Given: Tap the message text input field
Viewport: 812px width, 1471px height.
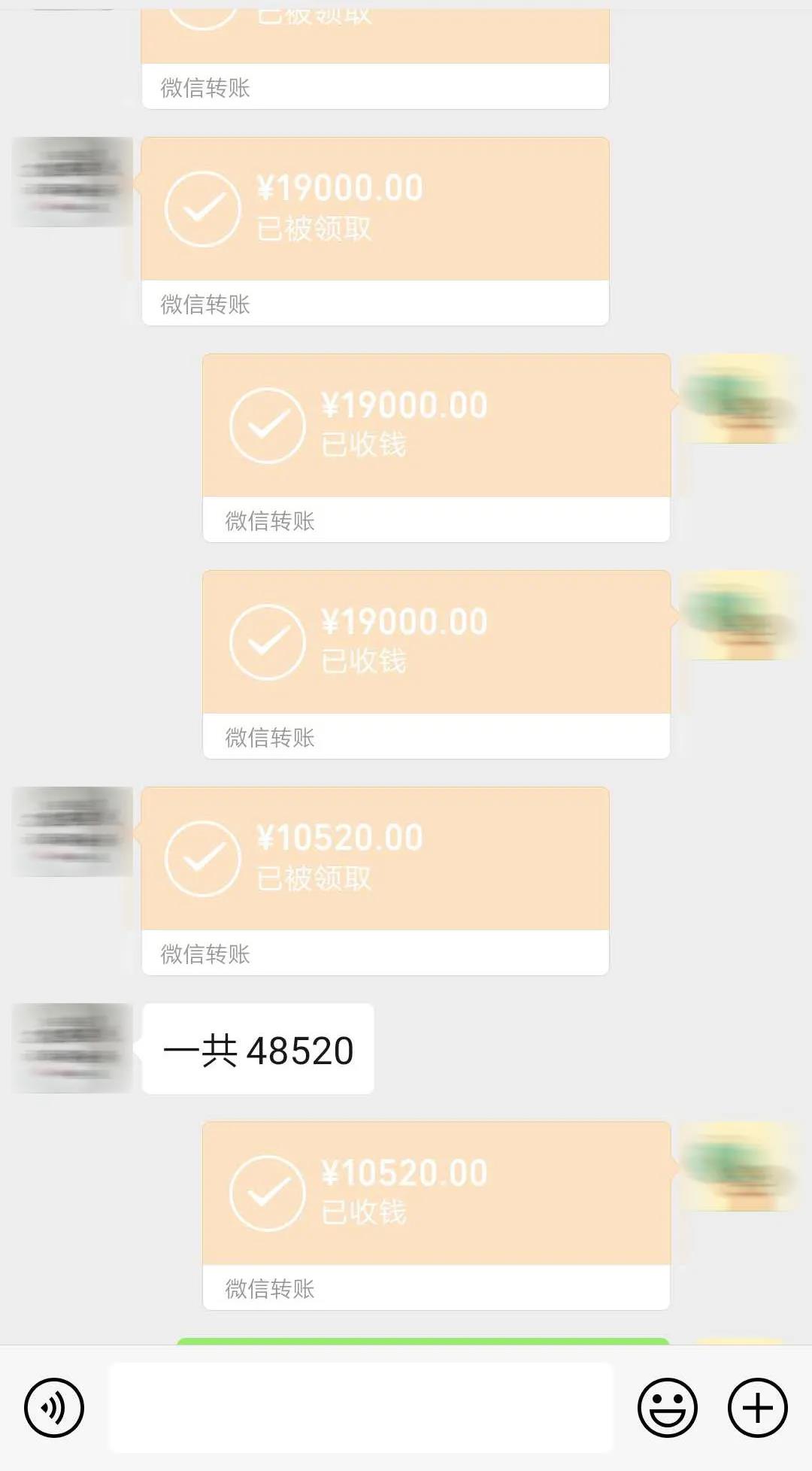Looking at the screenshot, I should pyautogui.click(x=361, y=1407).
